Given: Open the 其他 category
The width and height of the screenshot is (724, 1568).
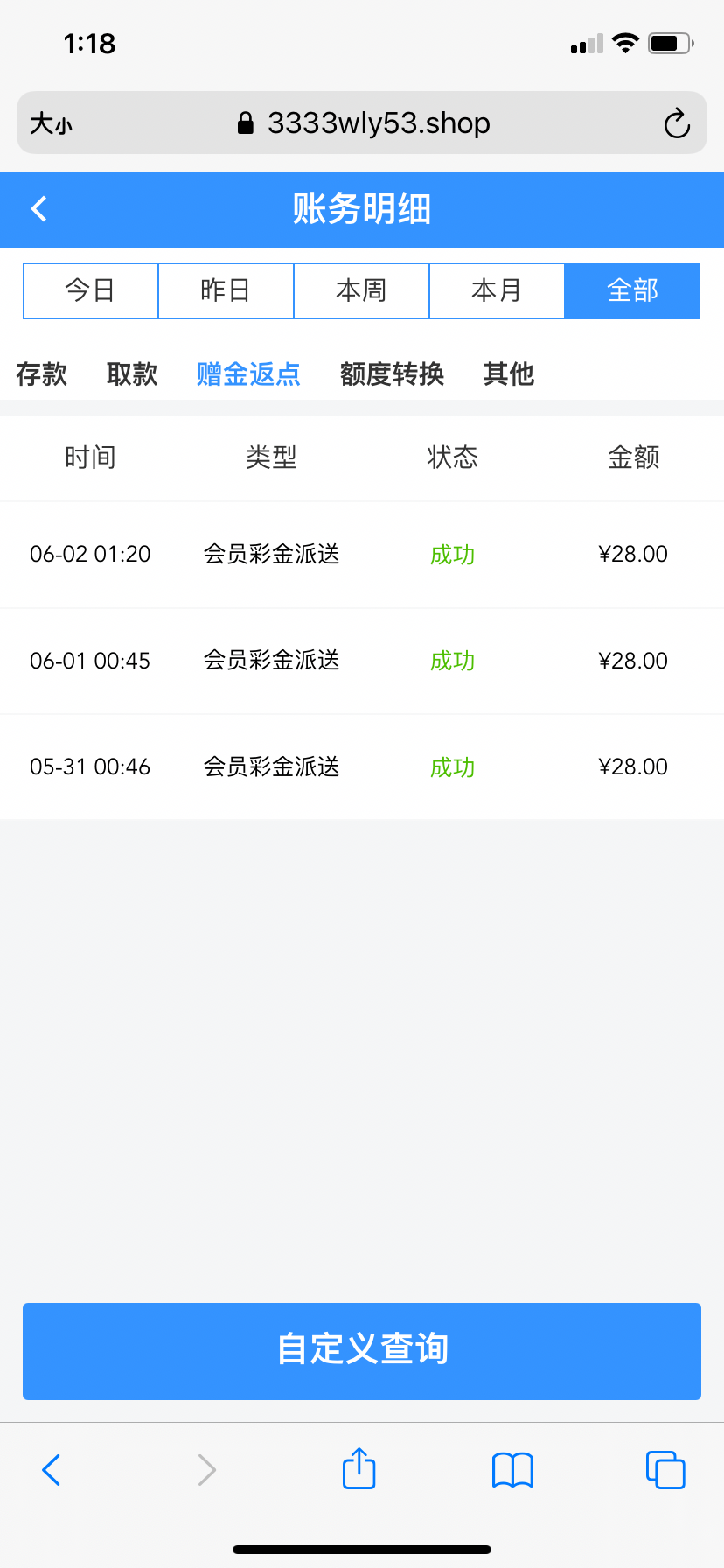Looking at the screenshot, I should point(508,374).
